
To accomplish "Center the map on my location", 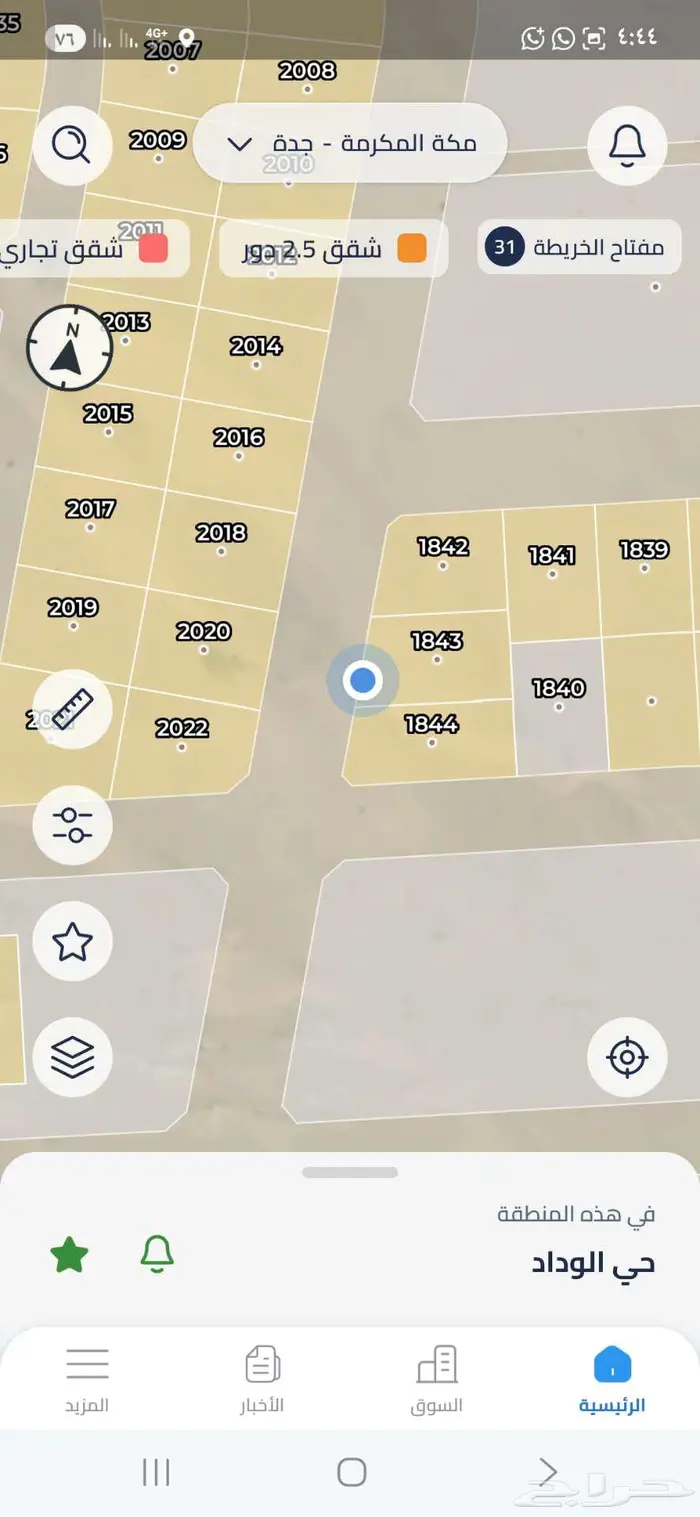I will click(627, 1056).
